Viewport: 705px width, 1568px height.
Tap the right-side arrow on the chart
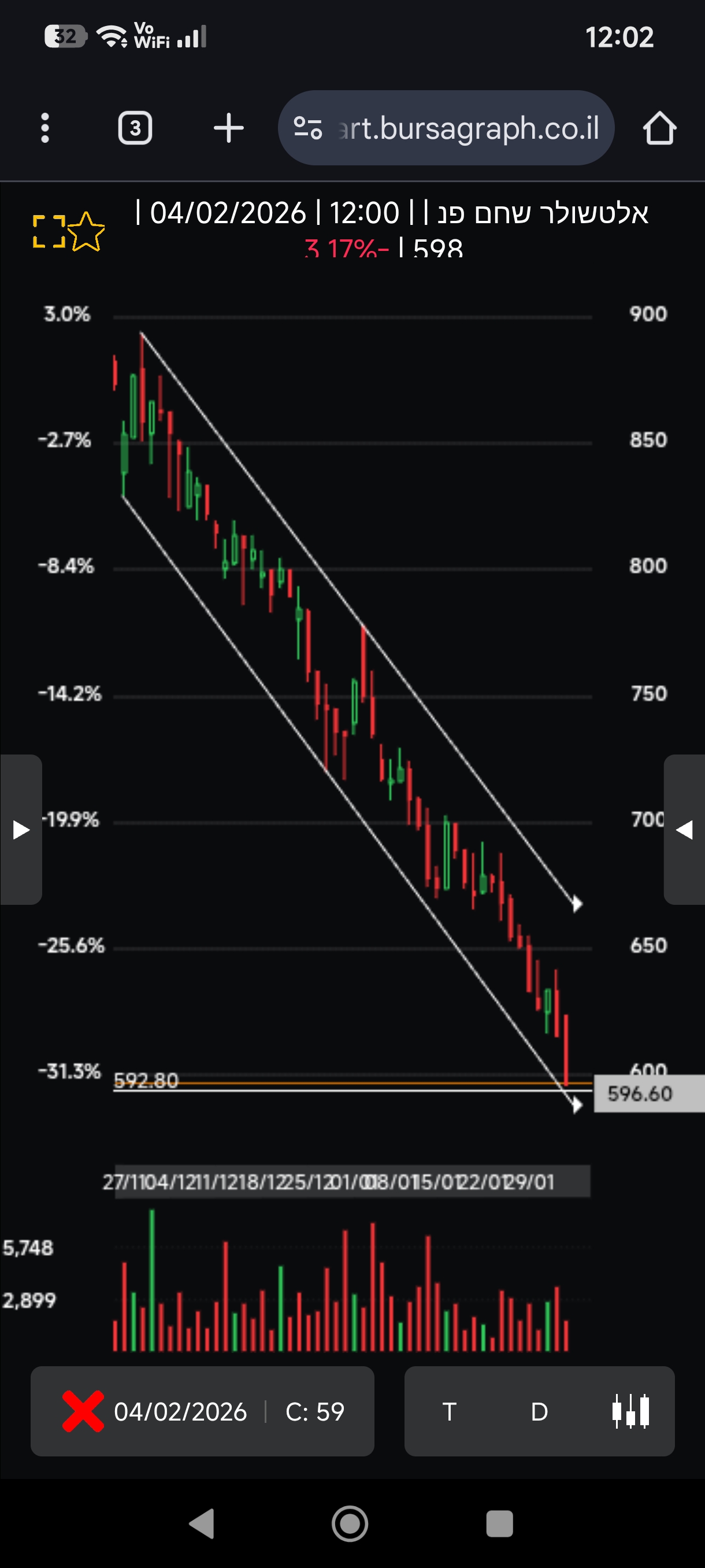684,830
